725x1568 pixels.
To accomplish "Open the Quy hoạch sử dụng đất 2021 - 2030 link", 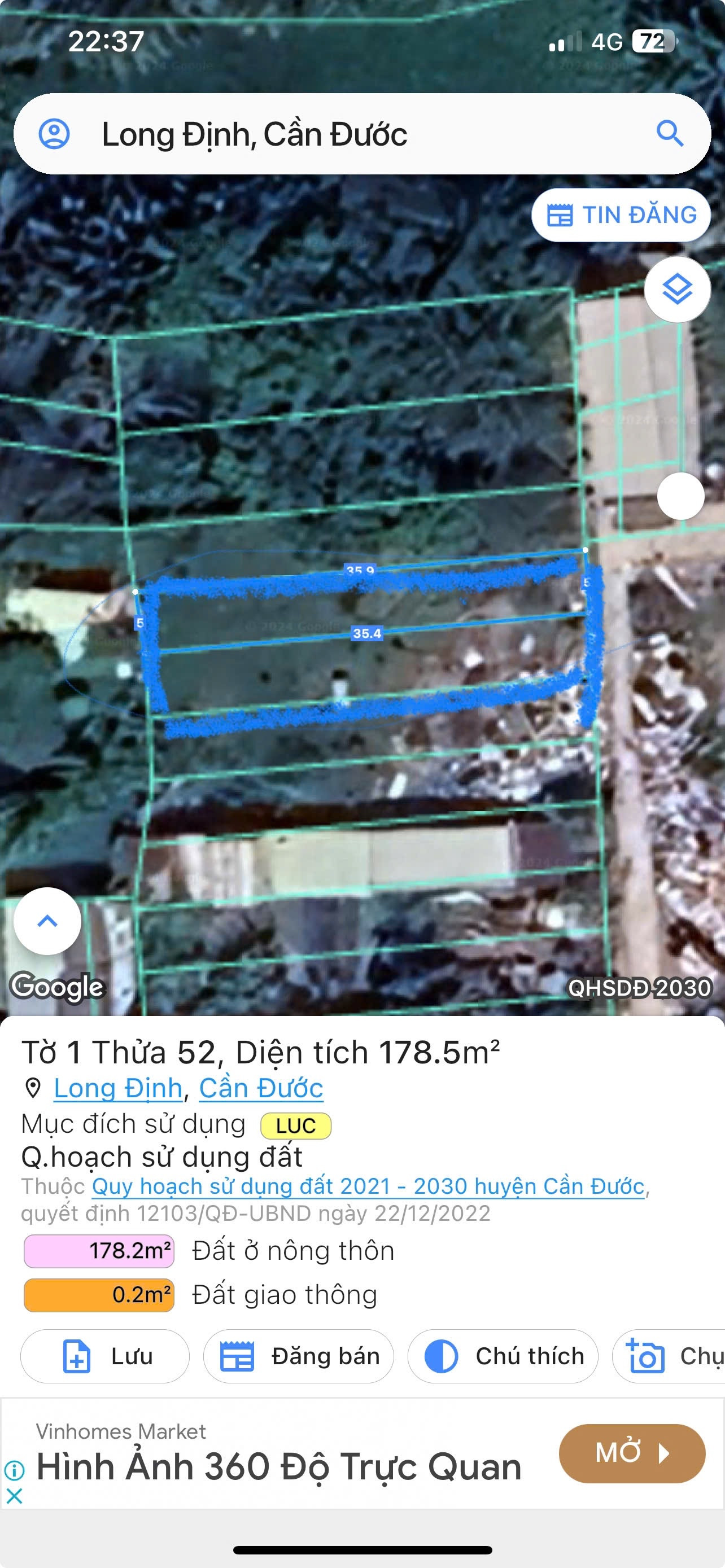I will coord(368,1186).
